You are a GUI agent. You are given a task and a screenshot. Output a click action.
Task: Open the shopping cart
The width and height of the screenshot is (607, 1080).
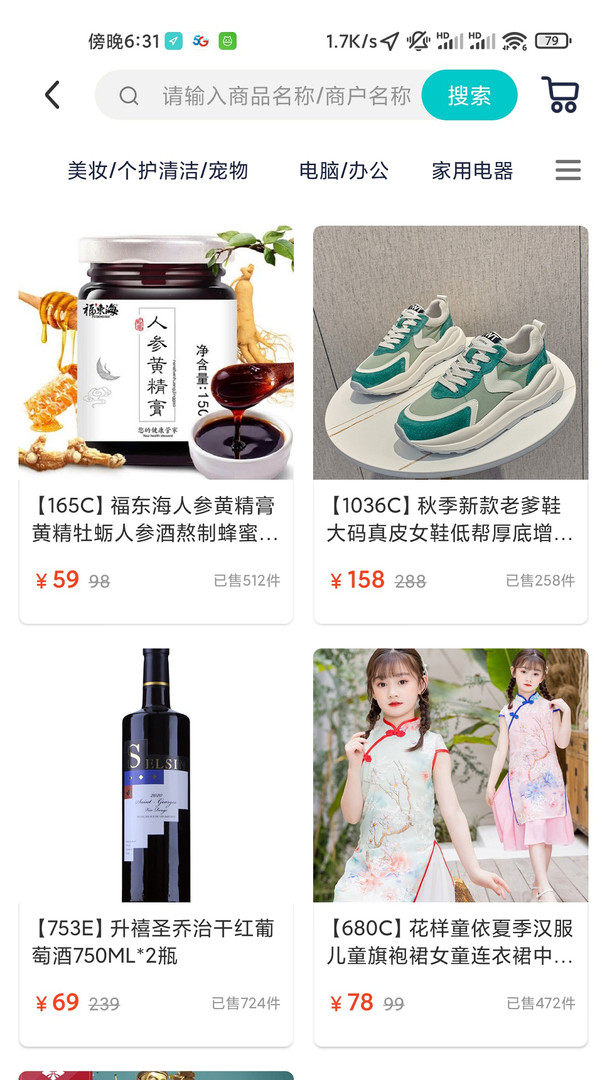click(x=560, y=95)
